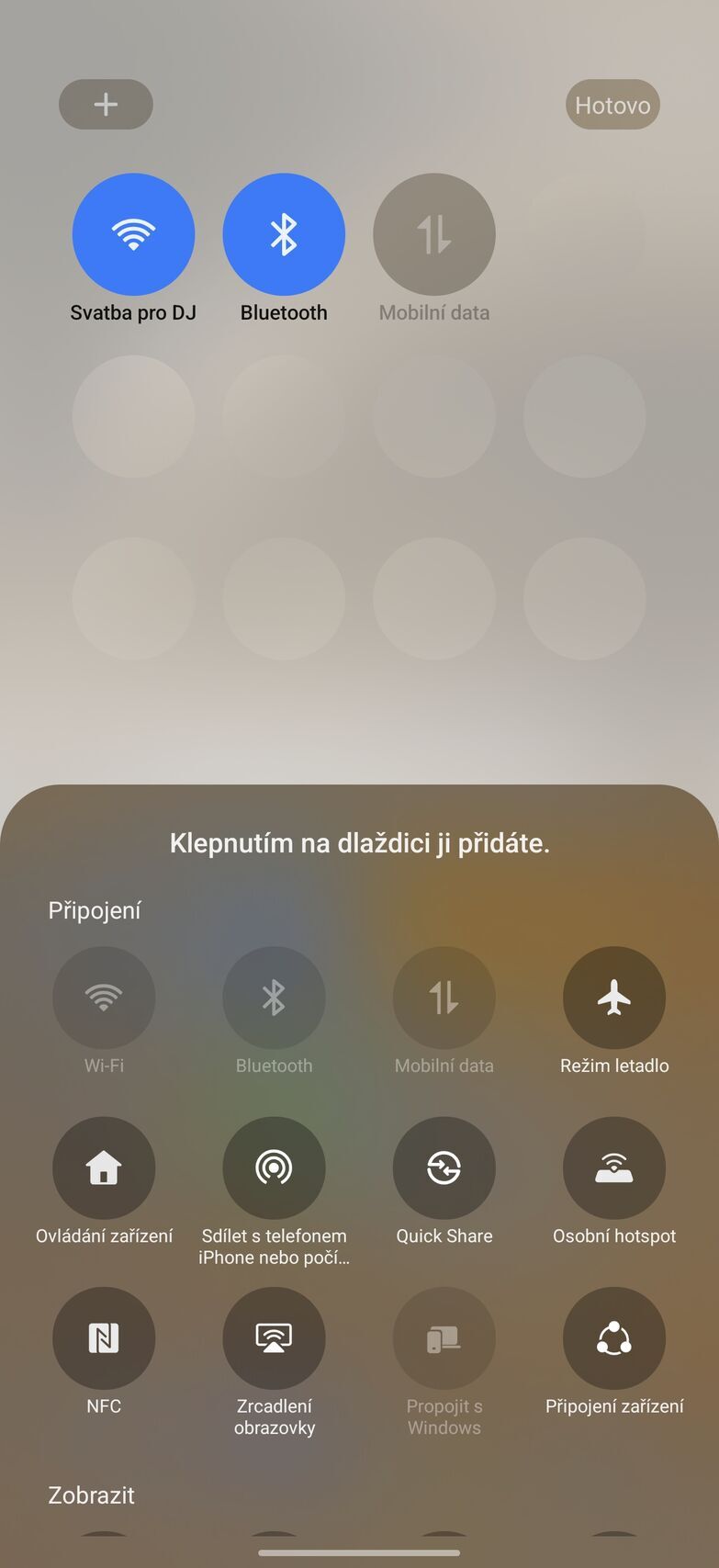Tap the Svatba pro DJ Wi-Fi tile

point(133,234)
